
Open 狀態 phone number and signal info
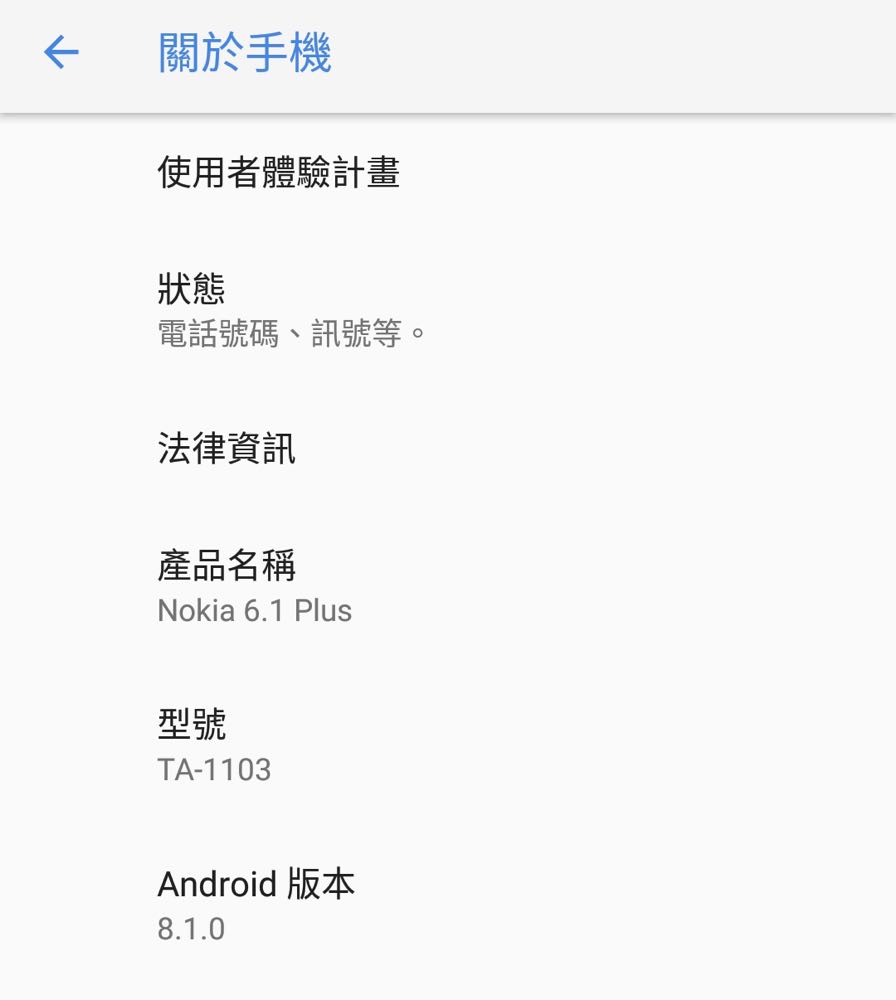(x=290, y=310)
